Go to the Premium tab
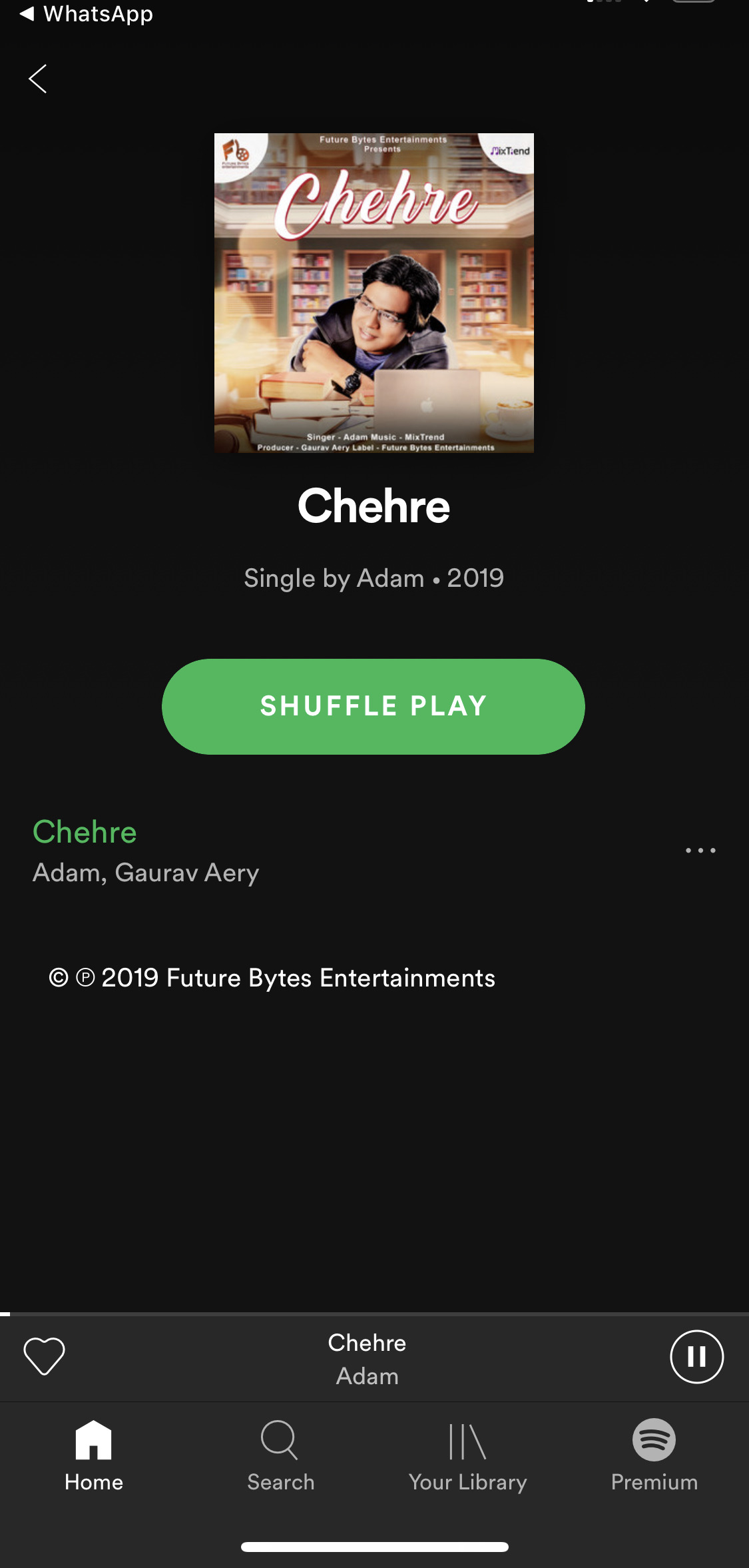749x1568 pixels. coord(654,1455)
